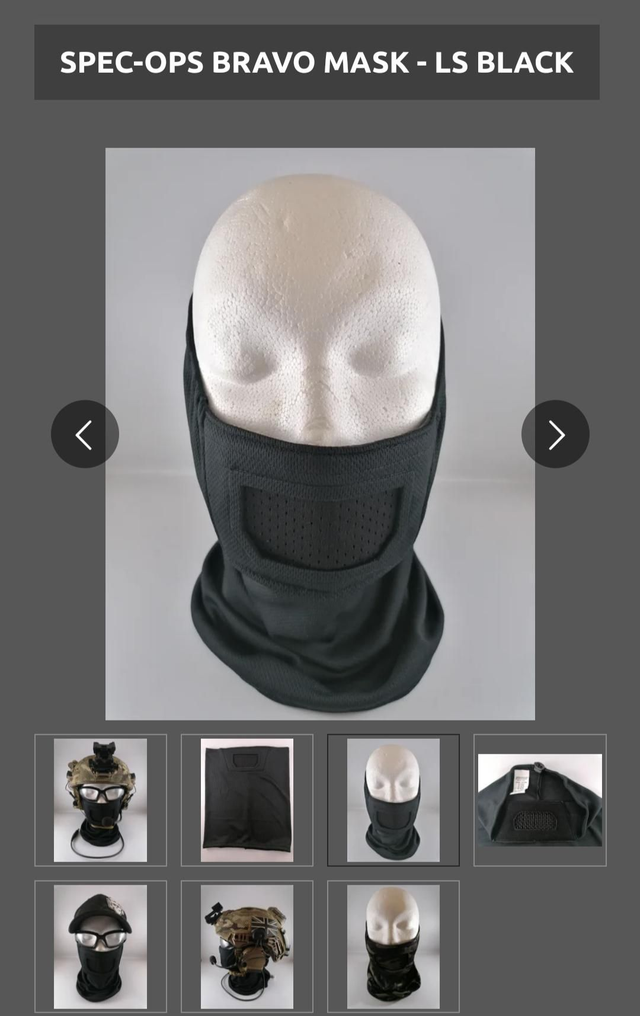Select thumbnail of flat folded black mask

[x=247, y=800]
